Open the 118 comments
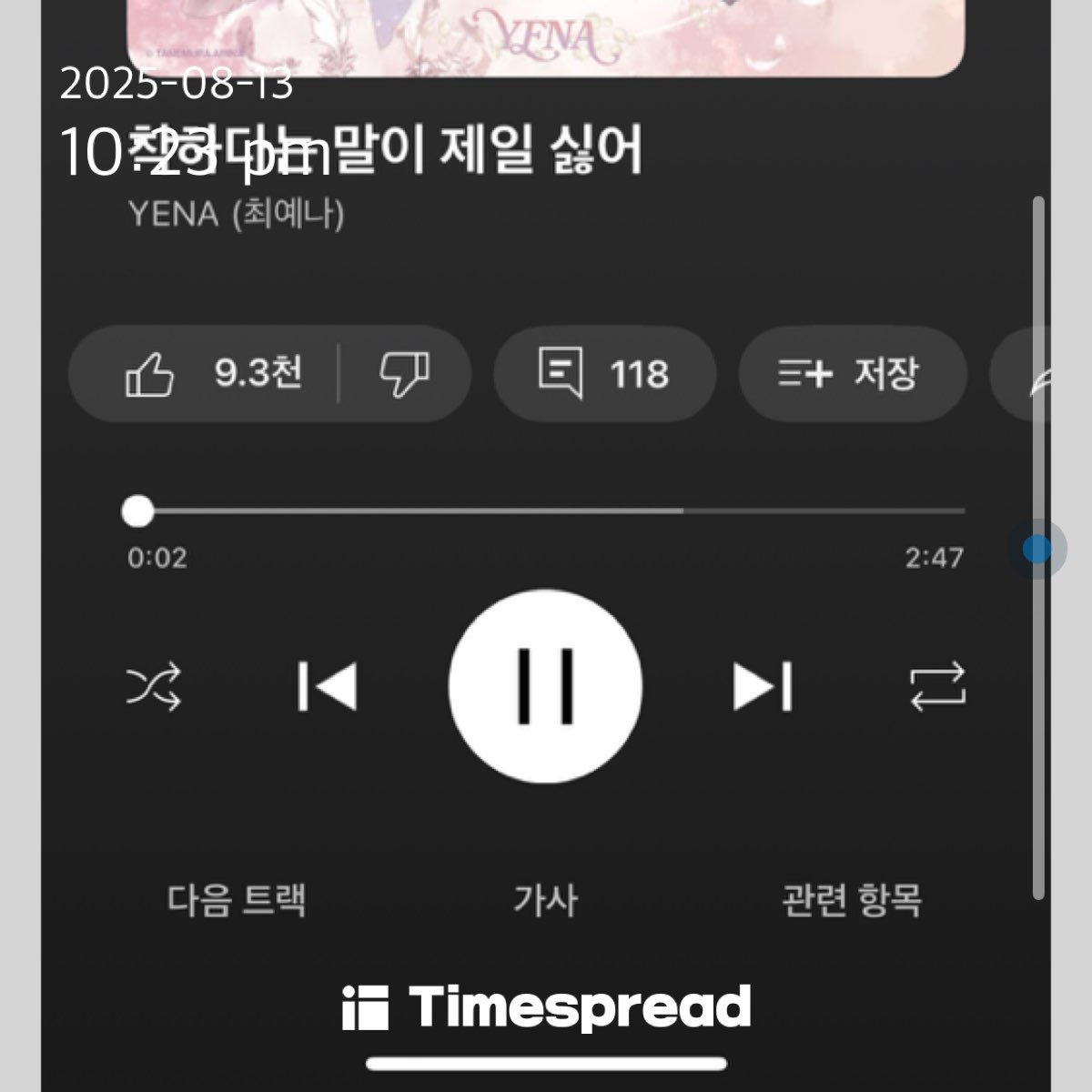1092x1092 pixels. point(604,374)
